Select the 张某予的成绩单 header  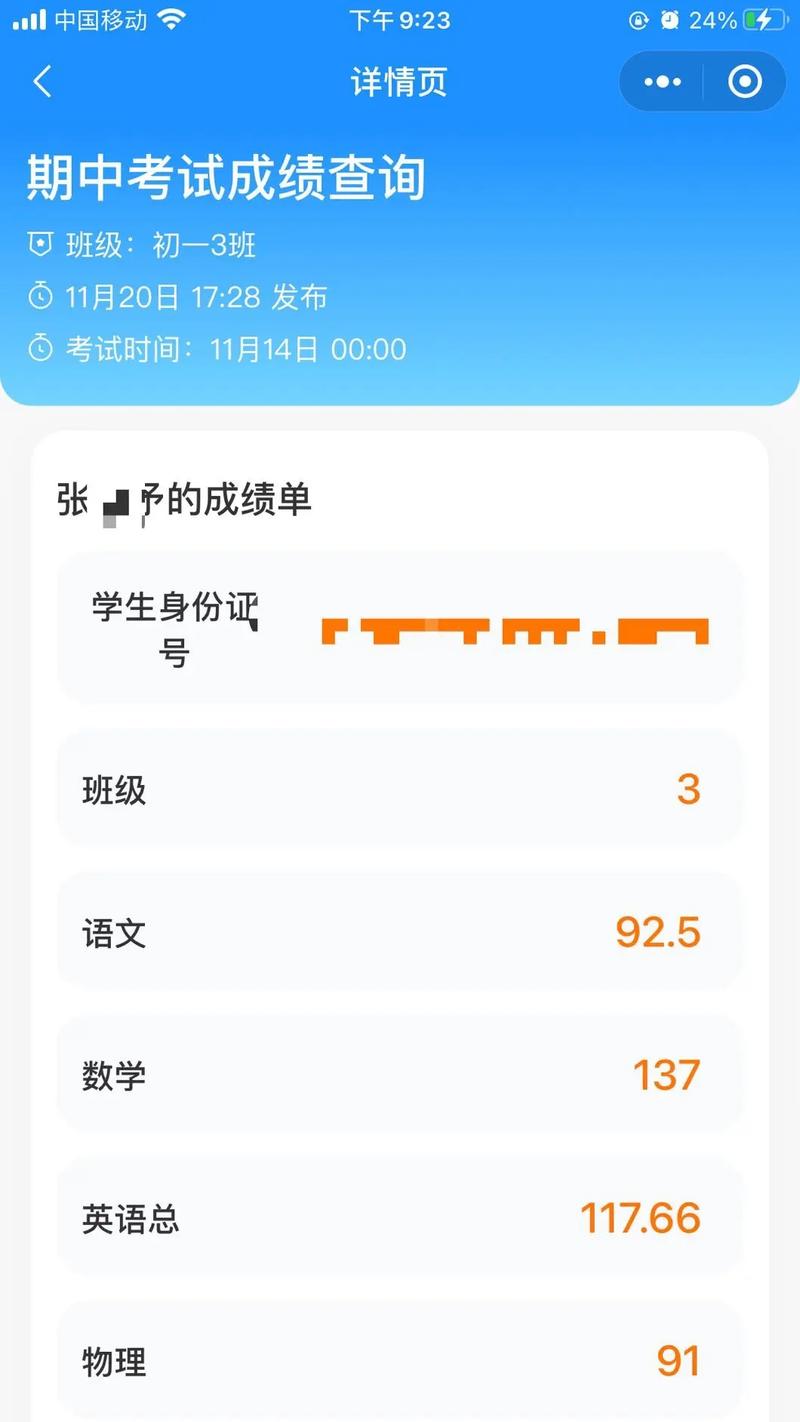point(185,501)
